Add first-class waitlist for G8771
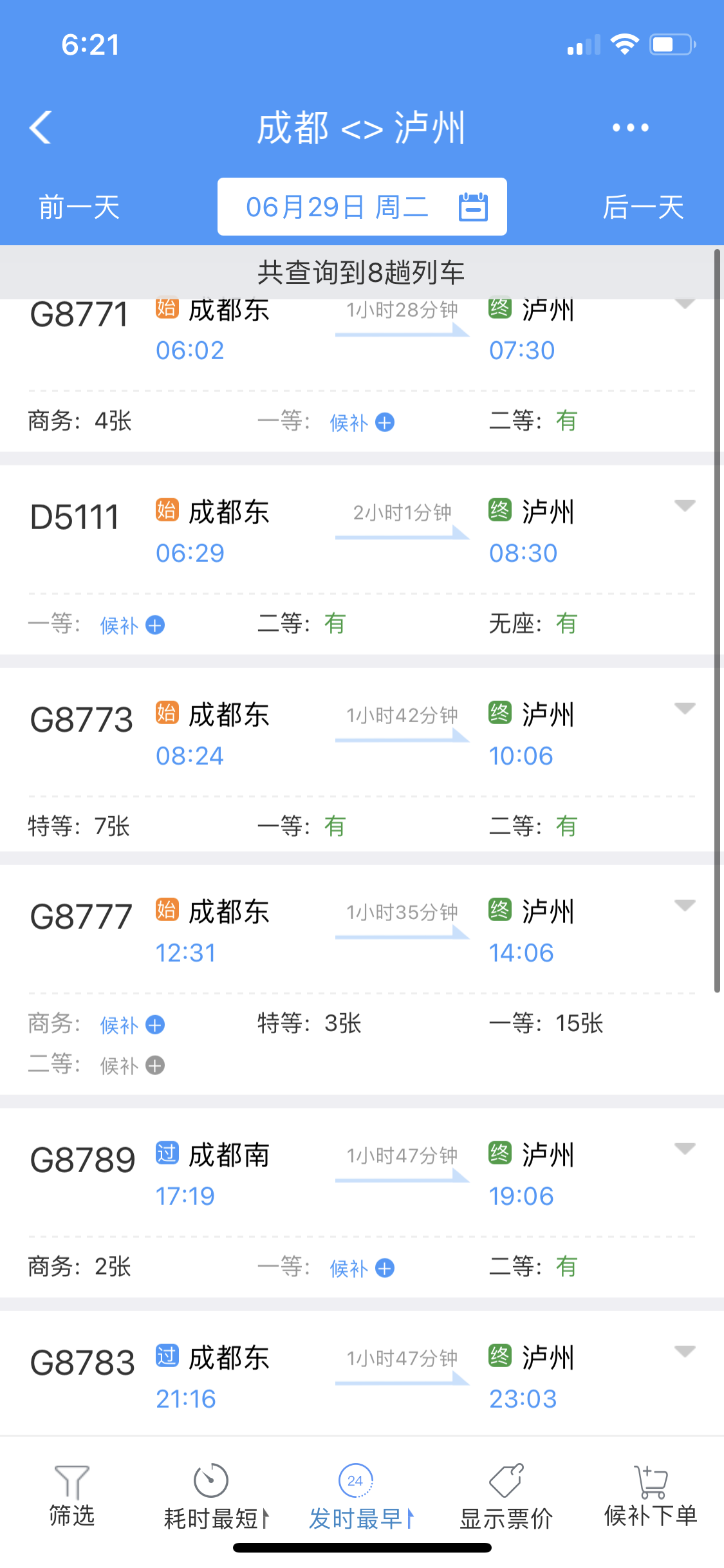The height and width of the screenshot is (1568, 724). pyautogui.click(x=385, y=422)
